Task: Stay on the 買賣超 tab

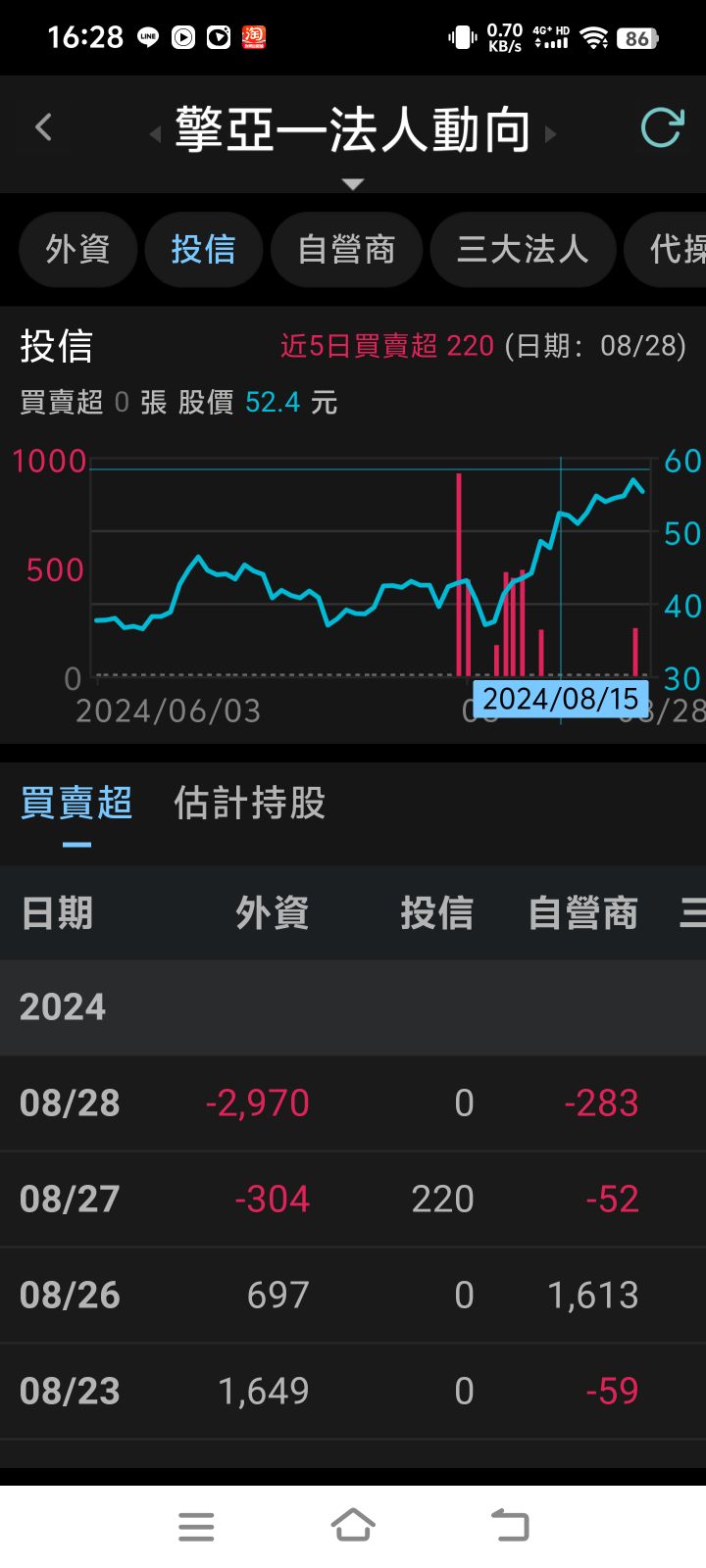Action: click(x=77, y=804)
